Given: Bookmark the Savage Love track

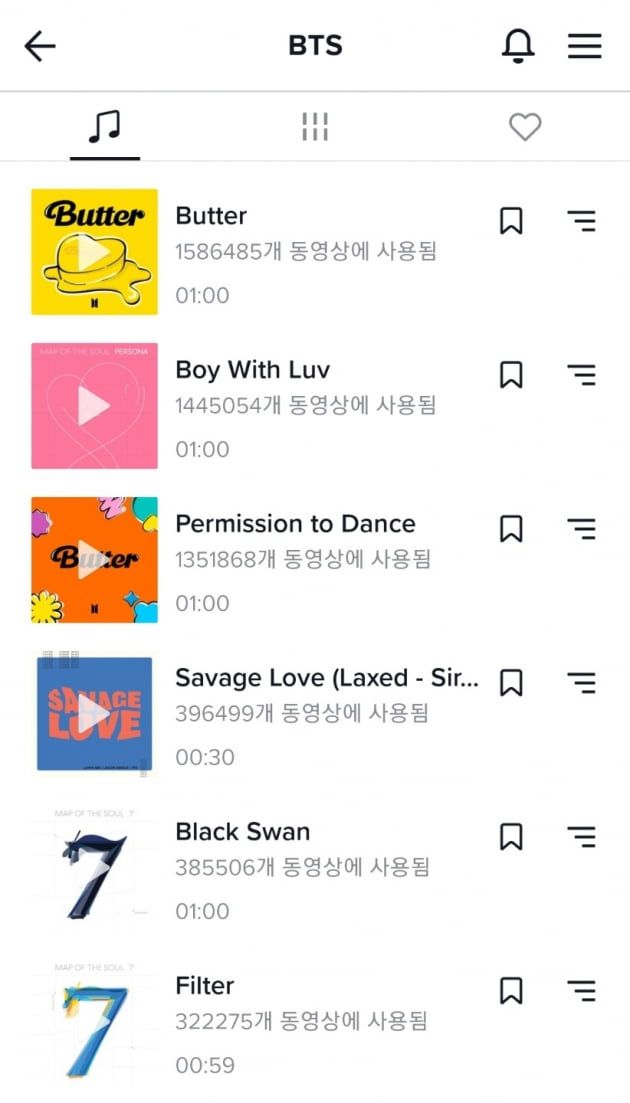Looking at the screenshot, I should pyautogui.click(x=511, y=683).
